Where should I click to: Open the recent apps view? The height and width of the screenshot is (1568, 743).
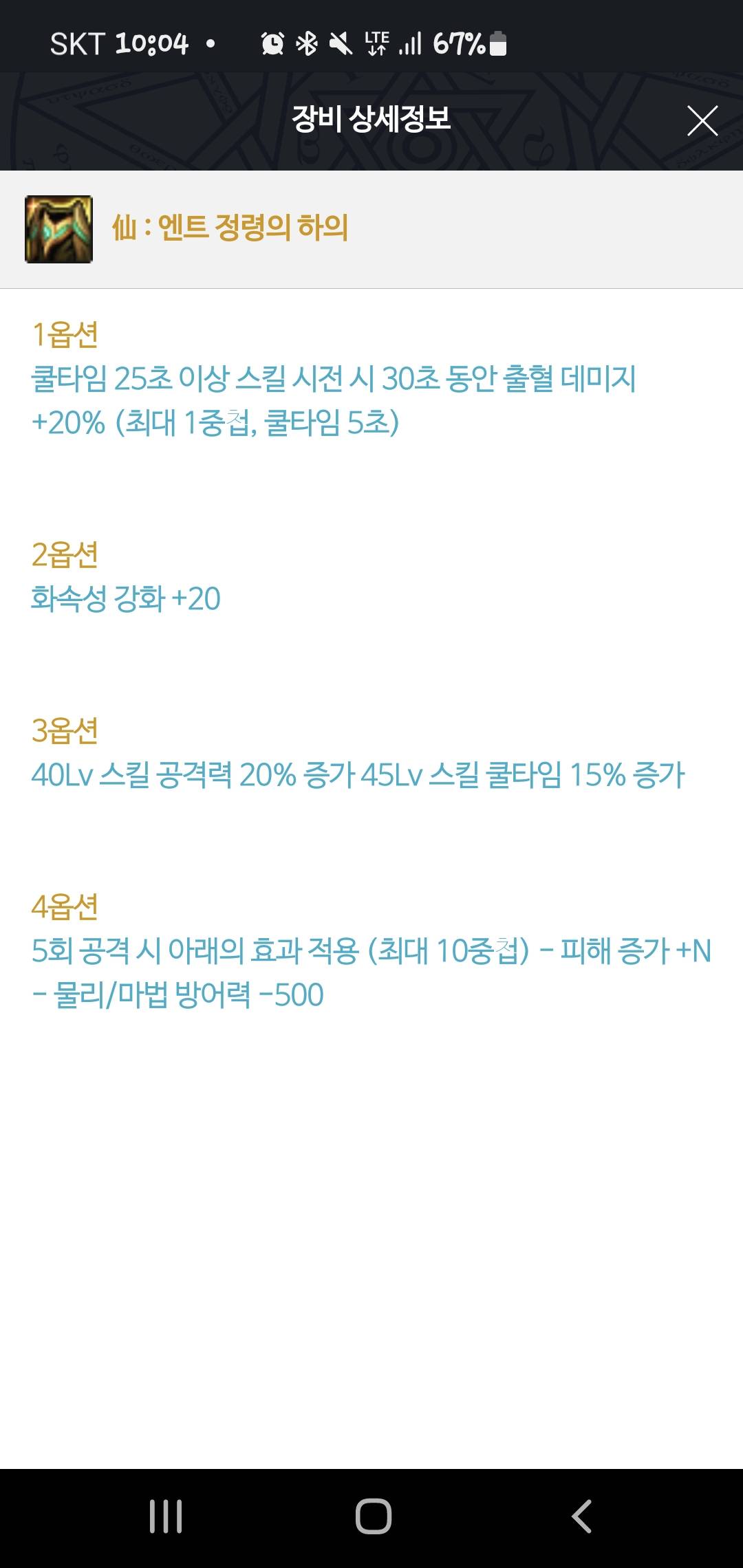click(165, 1516)
